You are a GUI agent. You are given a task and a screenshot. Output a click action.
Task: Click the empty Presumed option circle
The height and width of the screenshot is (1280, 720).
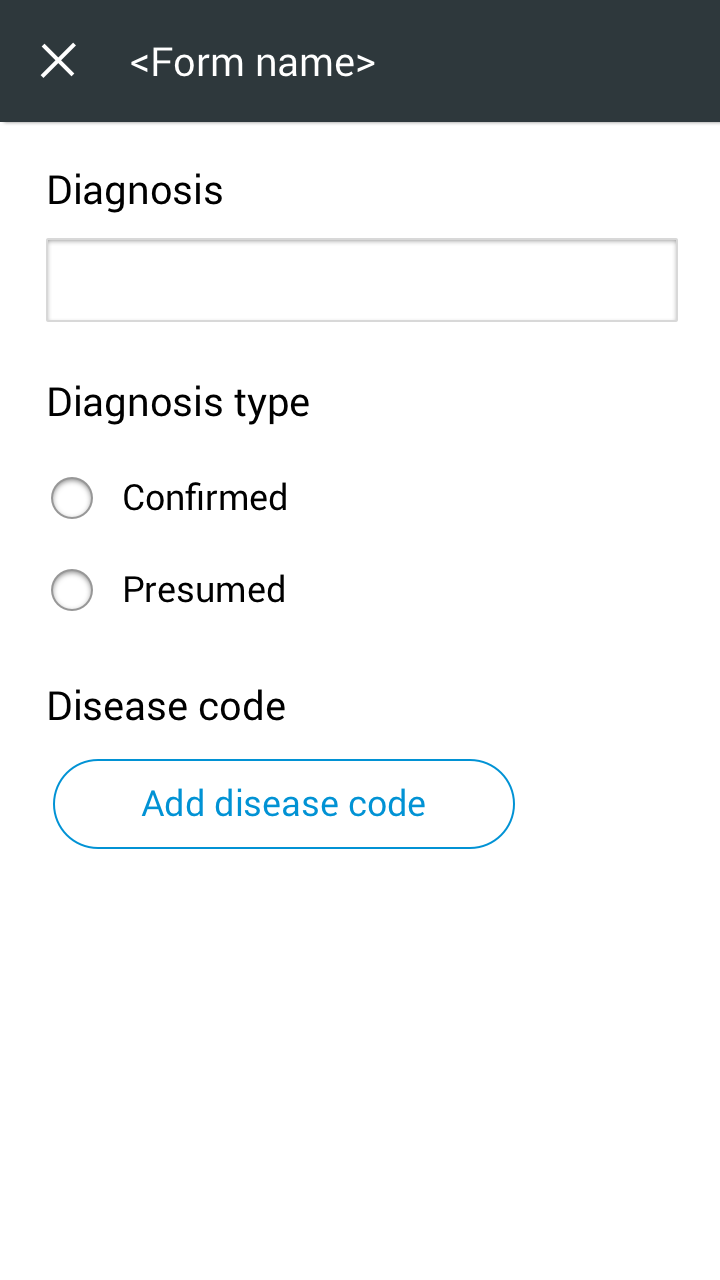(71, 590)
